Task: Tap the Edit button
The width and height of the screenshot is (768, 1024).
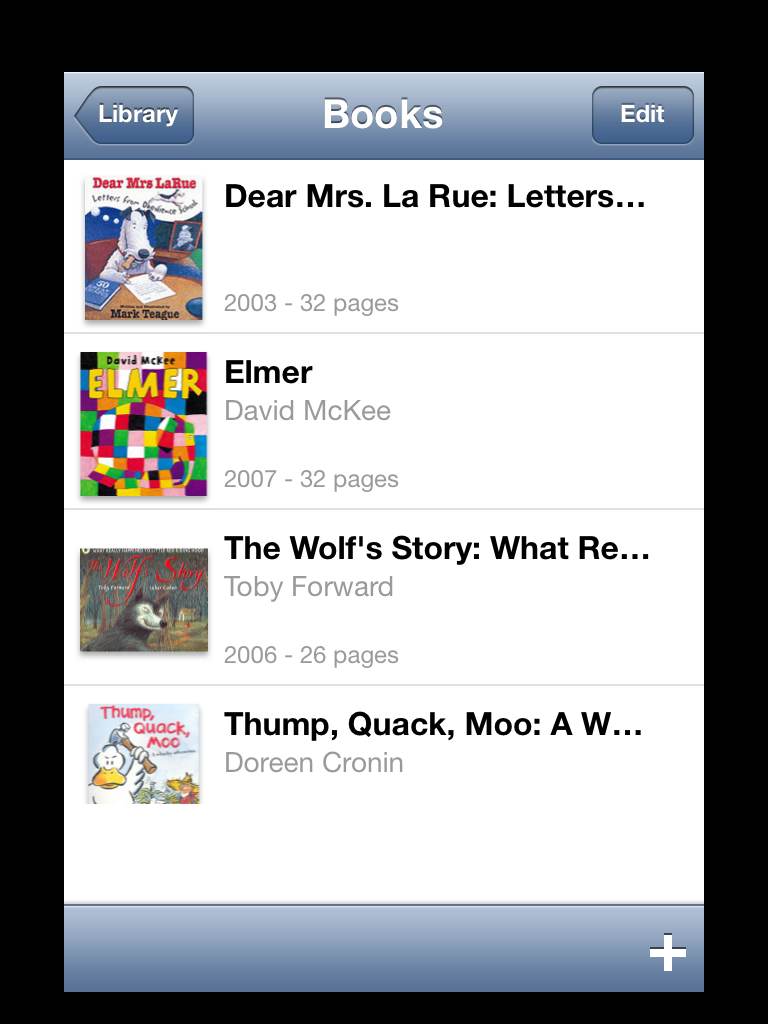Action: tap(642, 115)
